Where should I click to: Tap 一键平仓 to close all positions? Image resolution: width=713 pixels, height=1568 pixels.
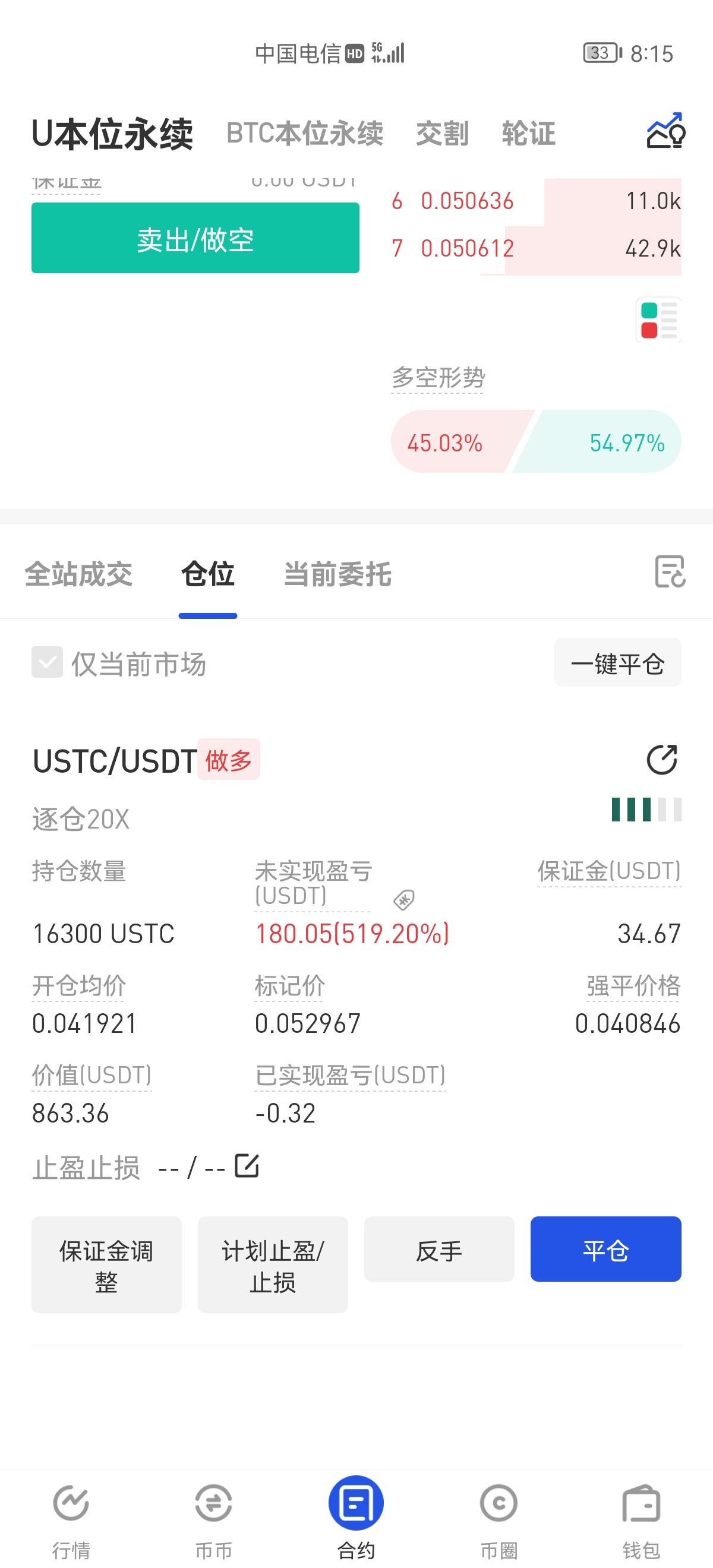tap(617, 663)
